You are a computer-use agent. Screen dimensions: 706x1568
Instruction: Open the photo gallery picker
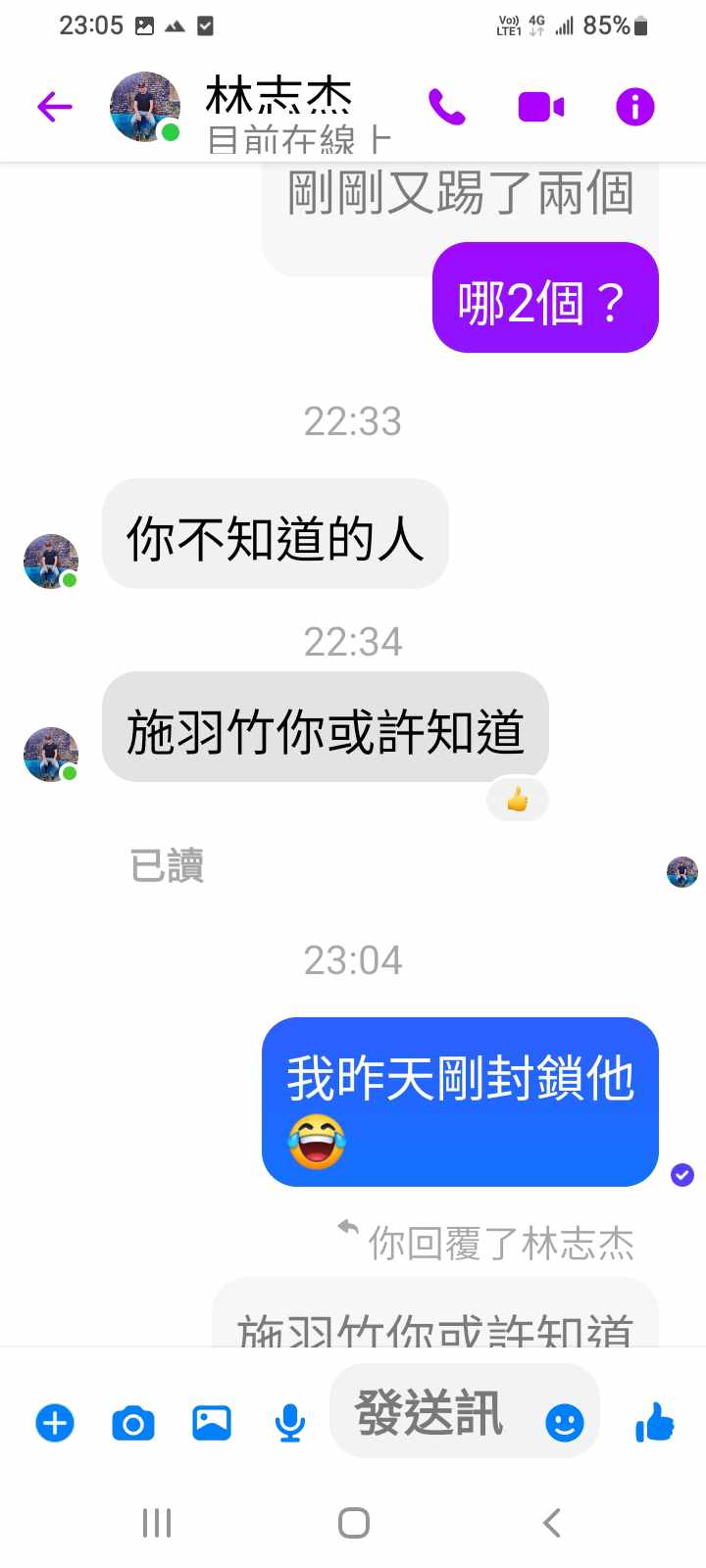(x=212, y=1422)
